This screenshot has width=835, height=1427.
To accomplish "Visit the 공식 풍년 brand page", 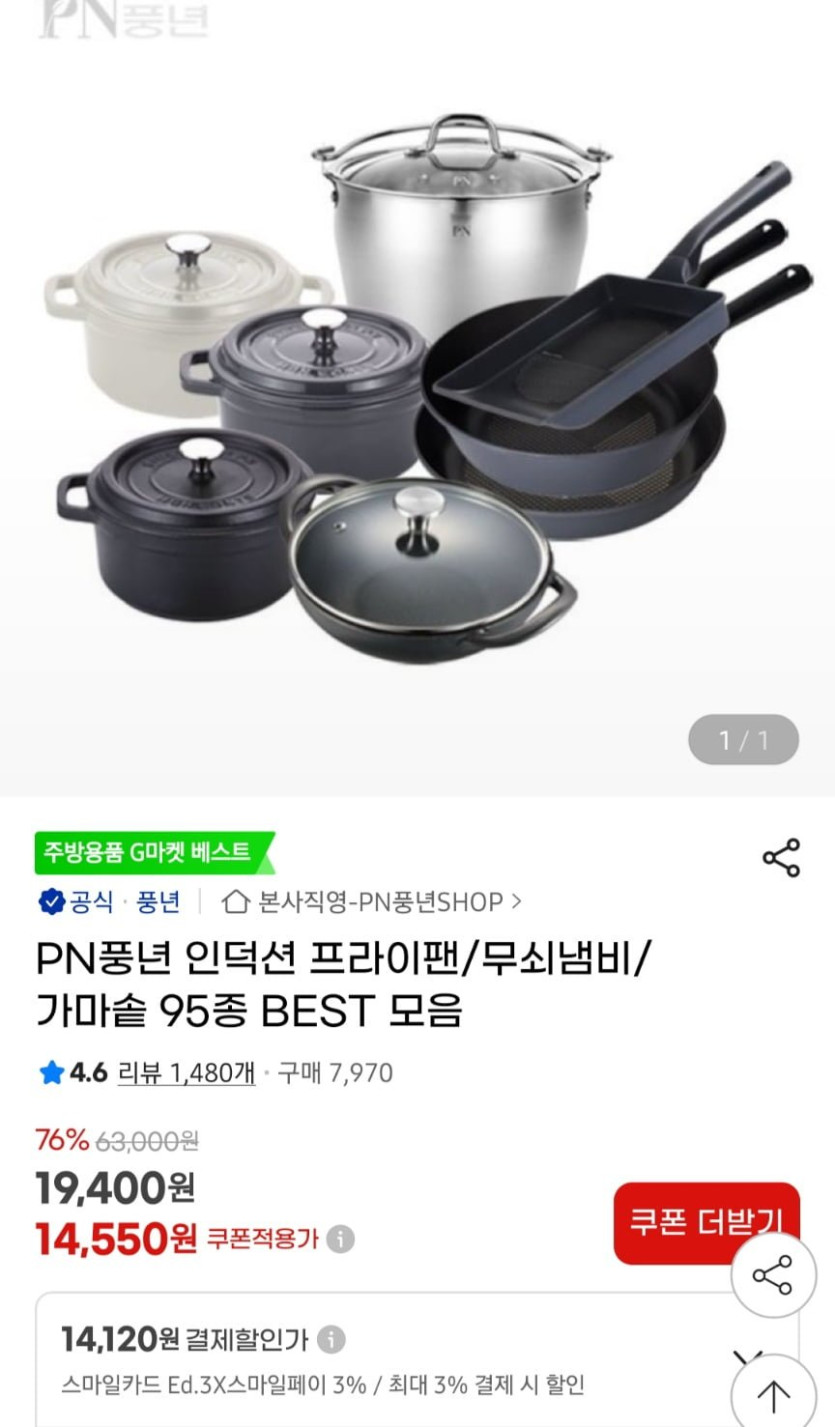I will 110,902.
